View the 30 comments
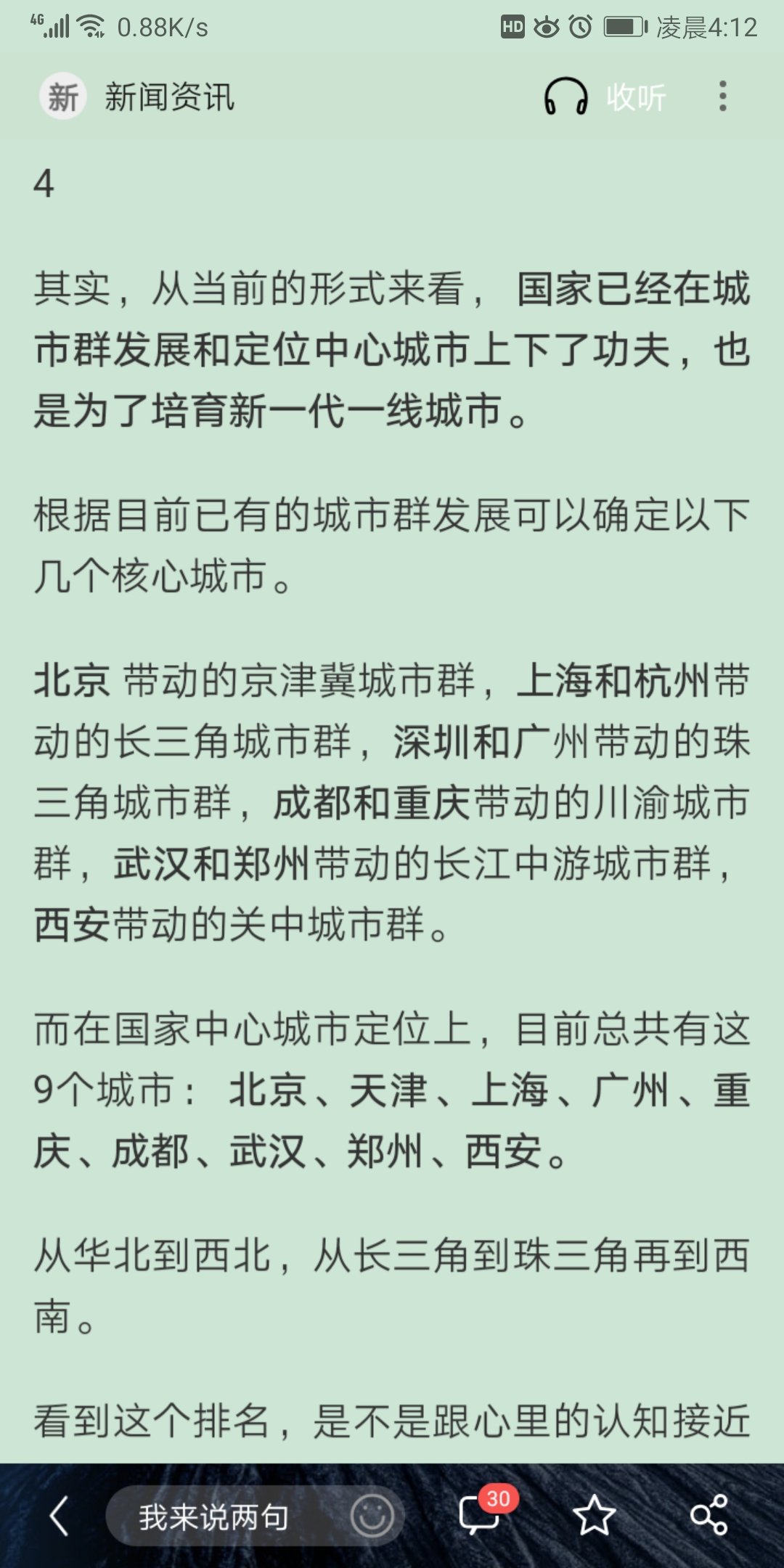The image size is (784, 1568). pyautogui.click(x=481, y=1514)
